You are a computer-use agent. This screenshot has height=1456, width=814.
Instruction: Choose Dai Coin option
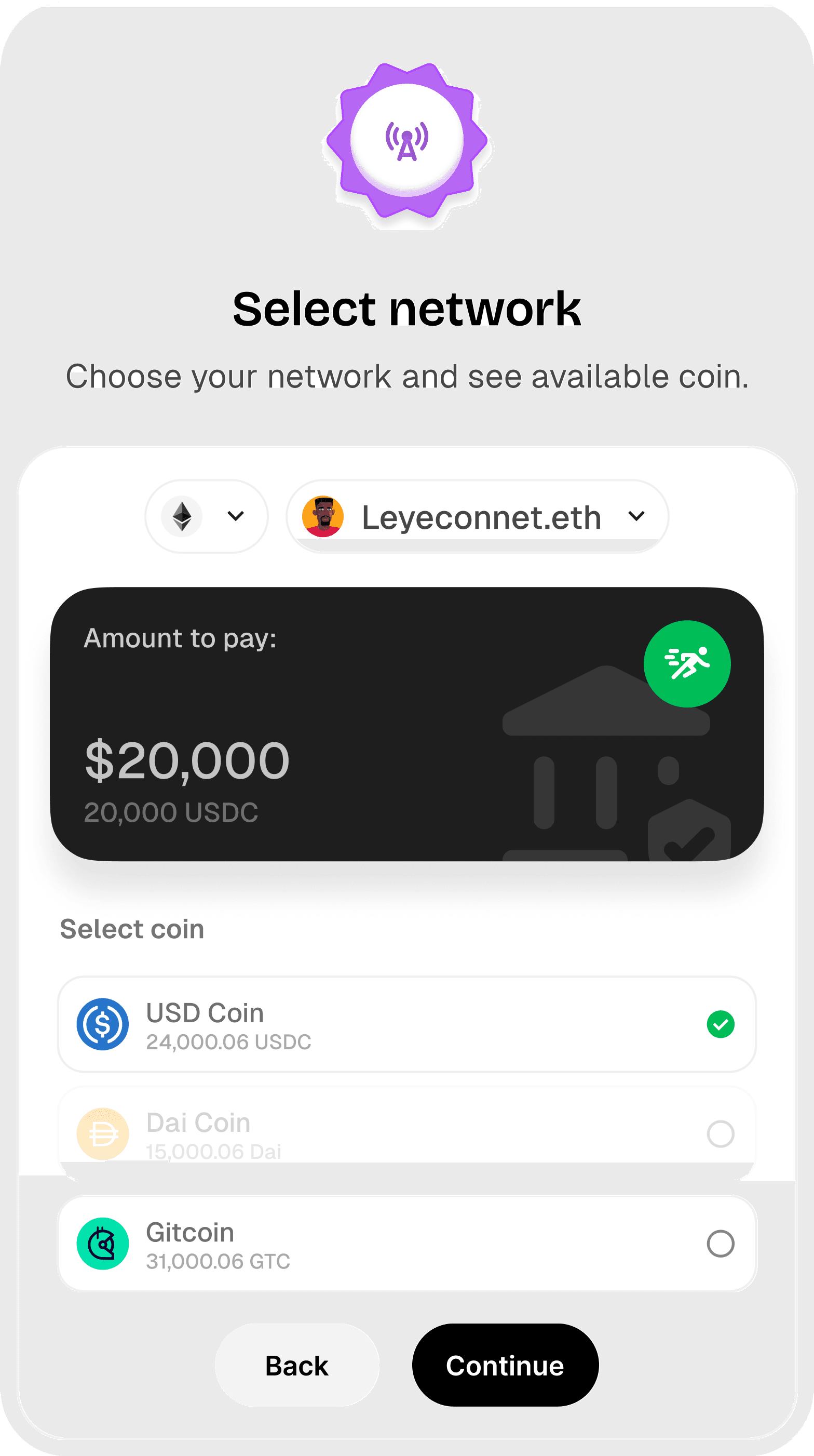406,1133
